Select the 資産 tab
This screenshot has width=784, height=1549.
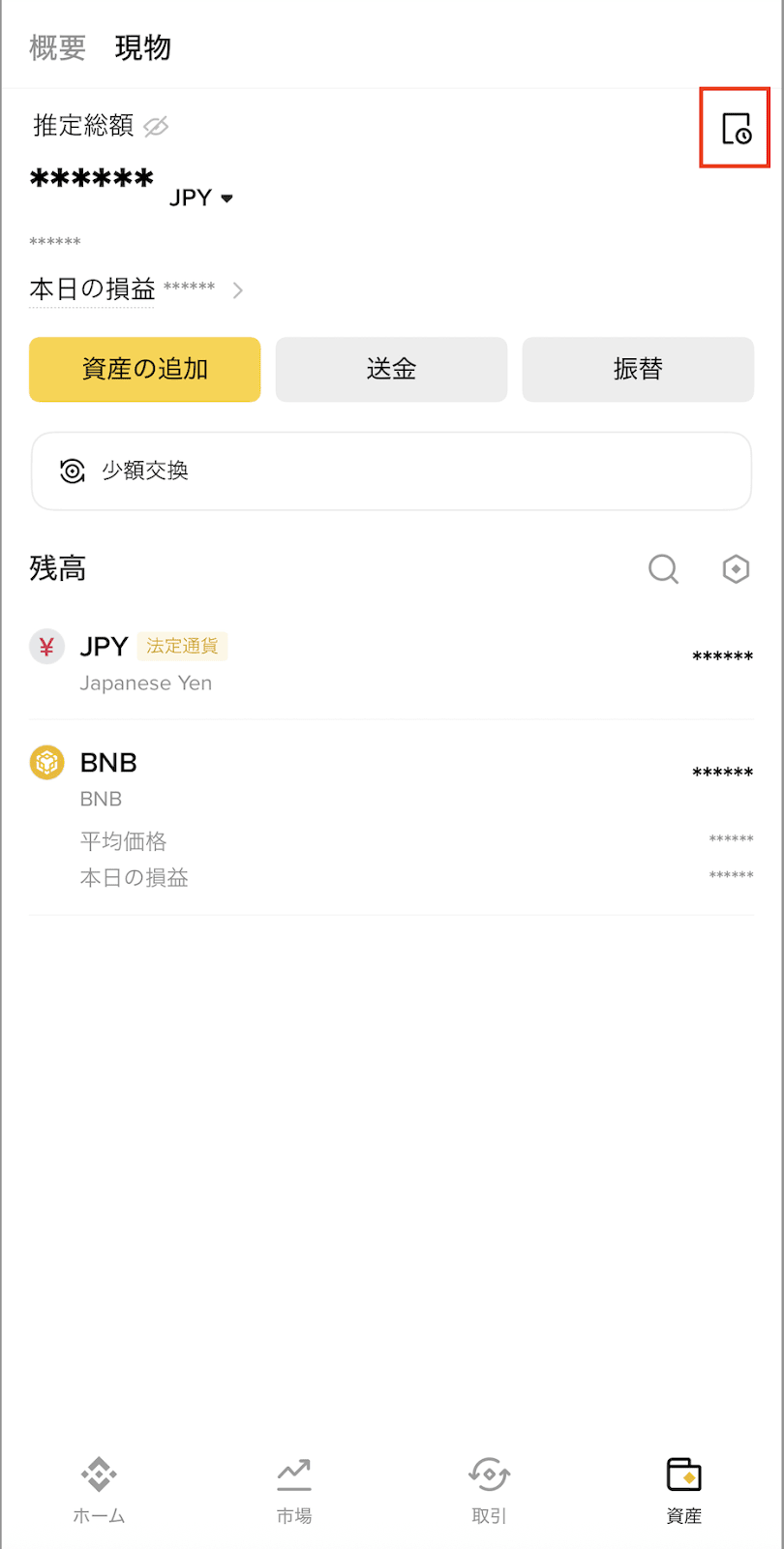click(x=684, y=1491)
